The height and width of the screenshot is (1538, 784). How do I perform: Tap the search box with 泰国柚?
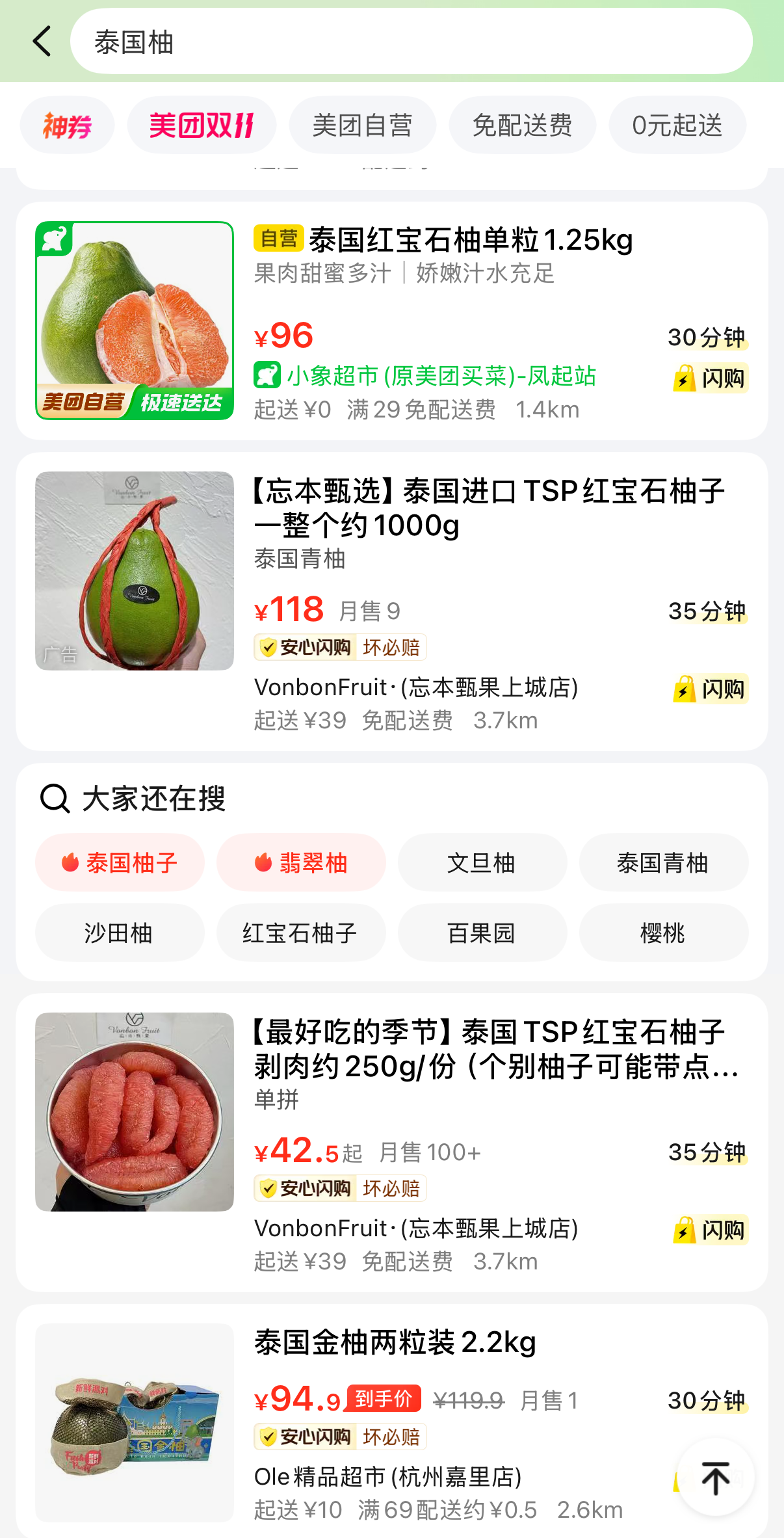click(x=411, y=42)
